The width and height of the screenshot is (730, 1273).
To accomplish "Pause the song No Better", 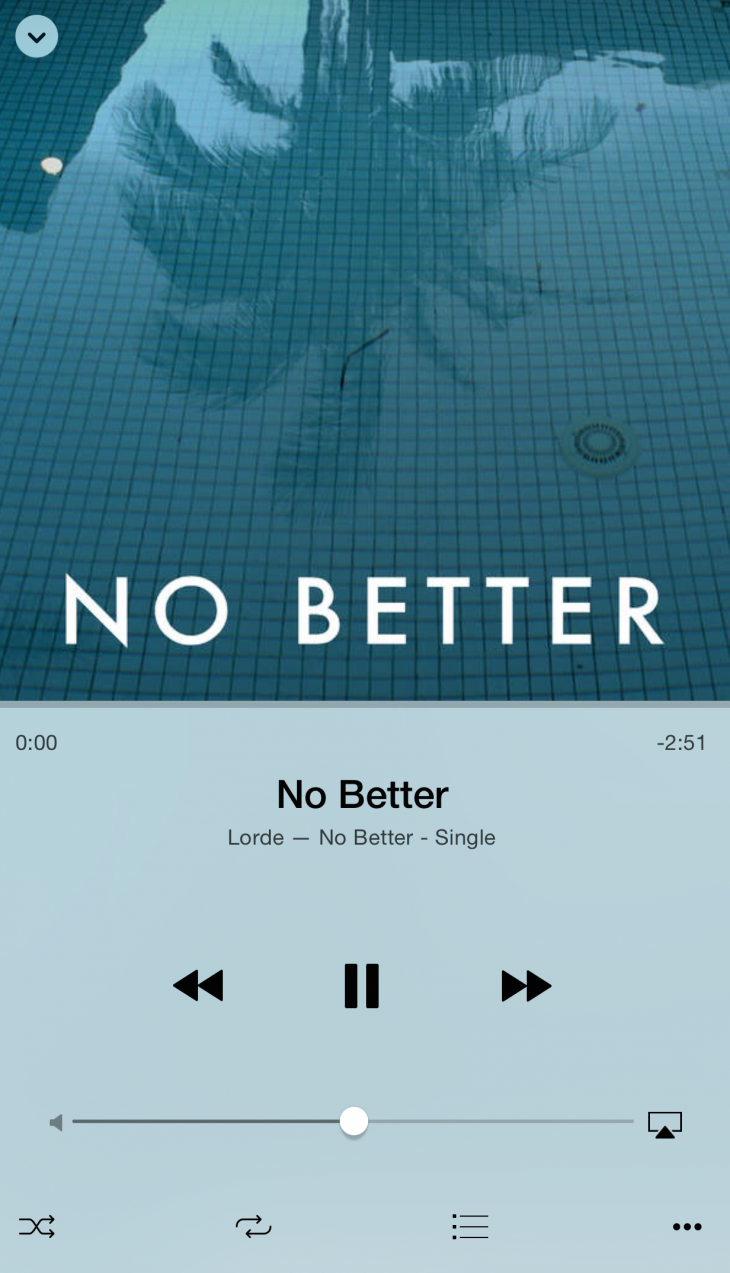I will [x=361, y=986].
